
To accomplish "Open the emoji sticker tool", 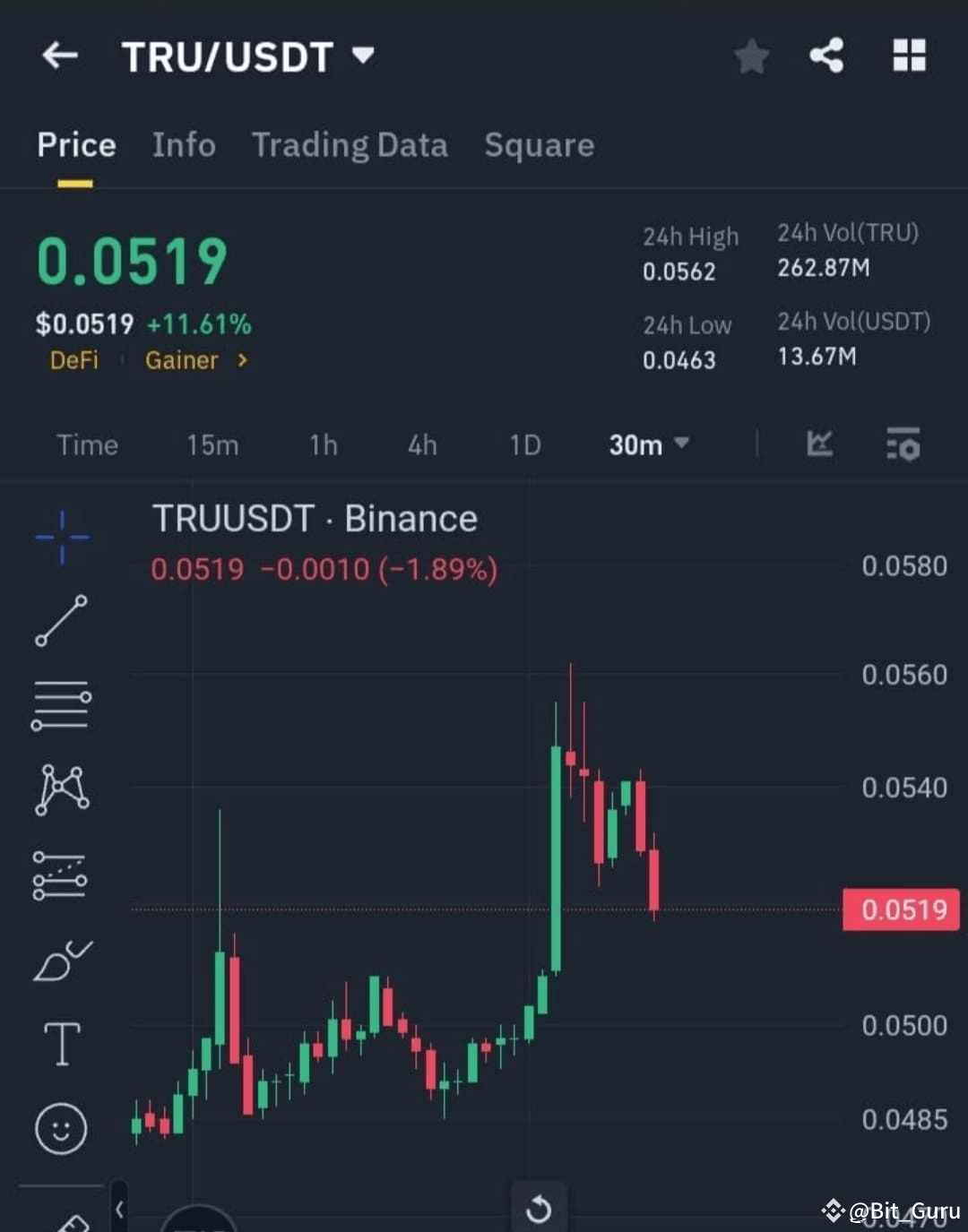I will (x=61, y=1129).
